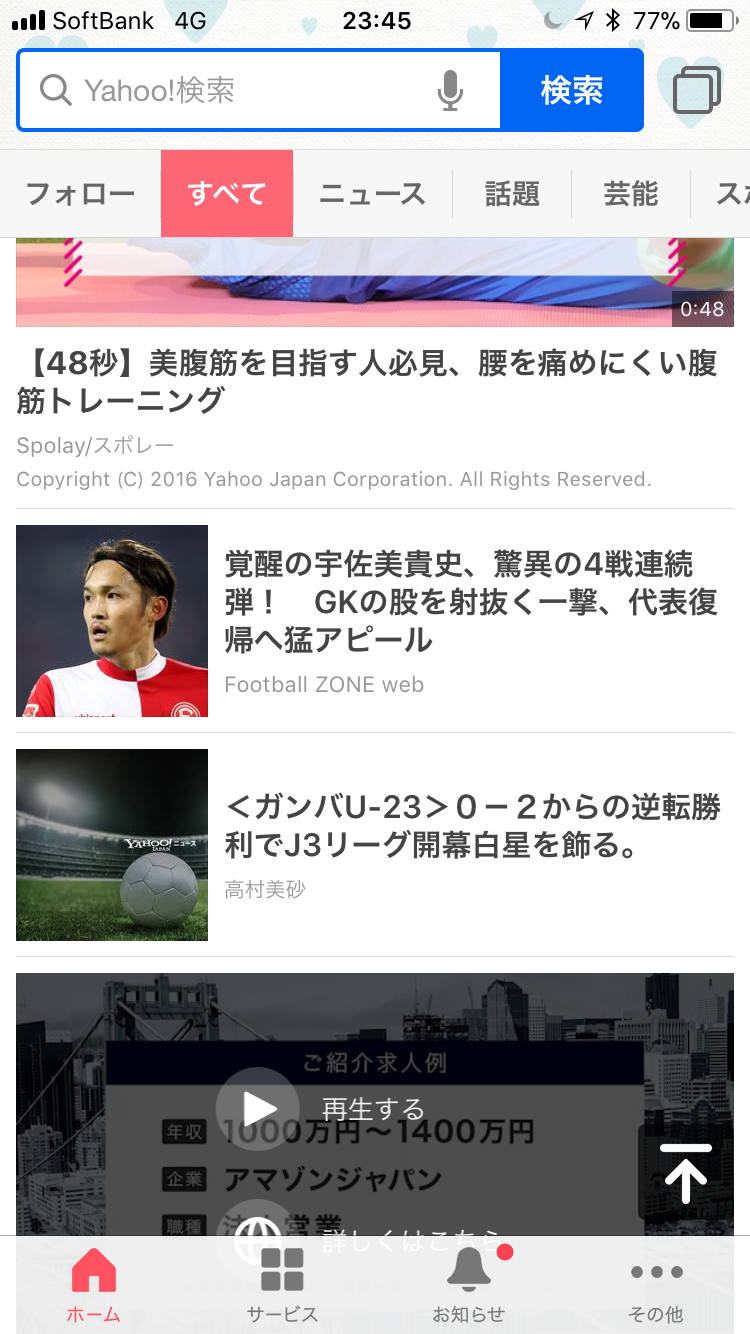Open the browser tabs switcher icon

[696, 91]
